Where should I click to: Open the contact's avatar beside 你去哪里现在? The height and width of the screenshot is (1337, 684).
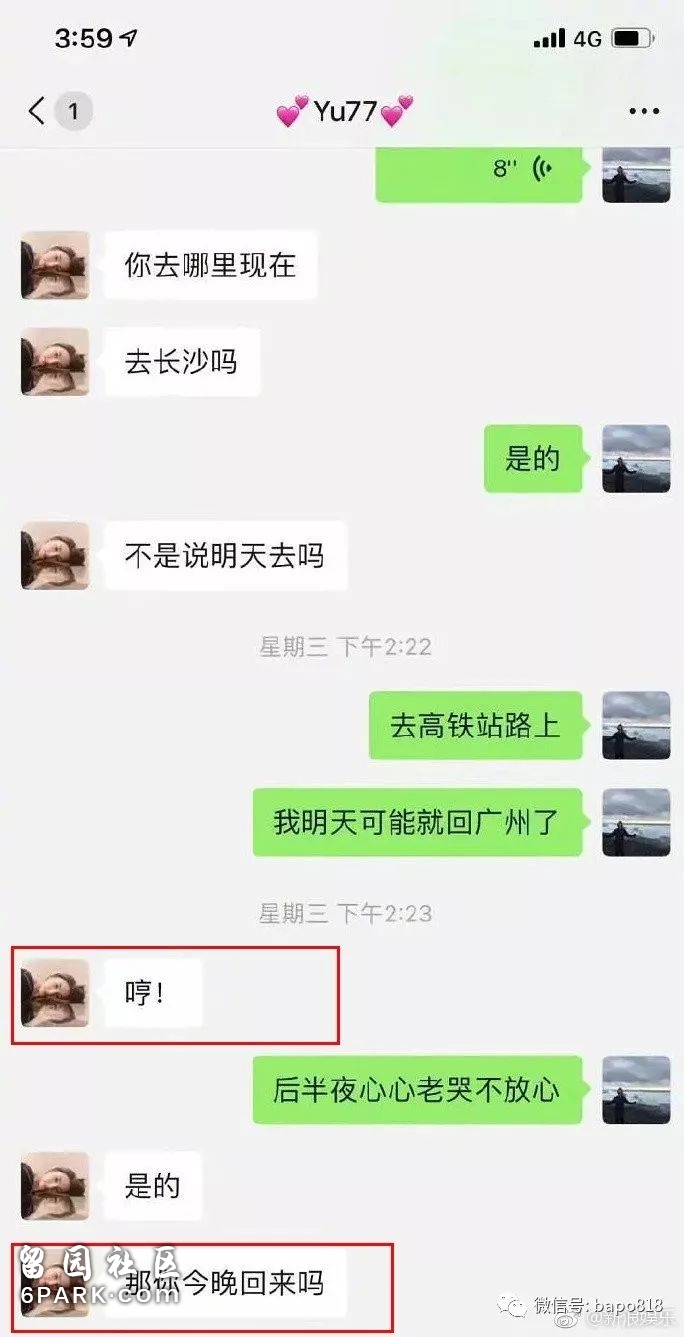tap(55, 265)
